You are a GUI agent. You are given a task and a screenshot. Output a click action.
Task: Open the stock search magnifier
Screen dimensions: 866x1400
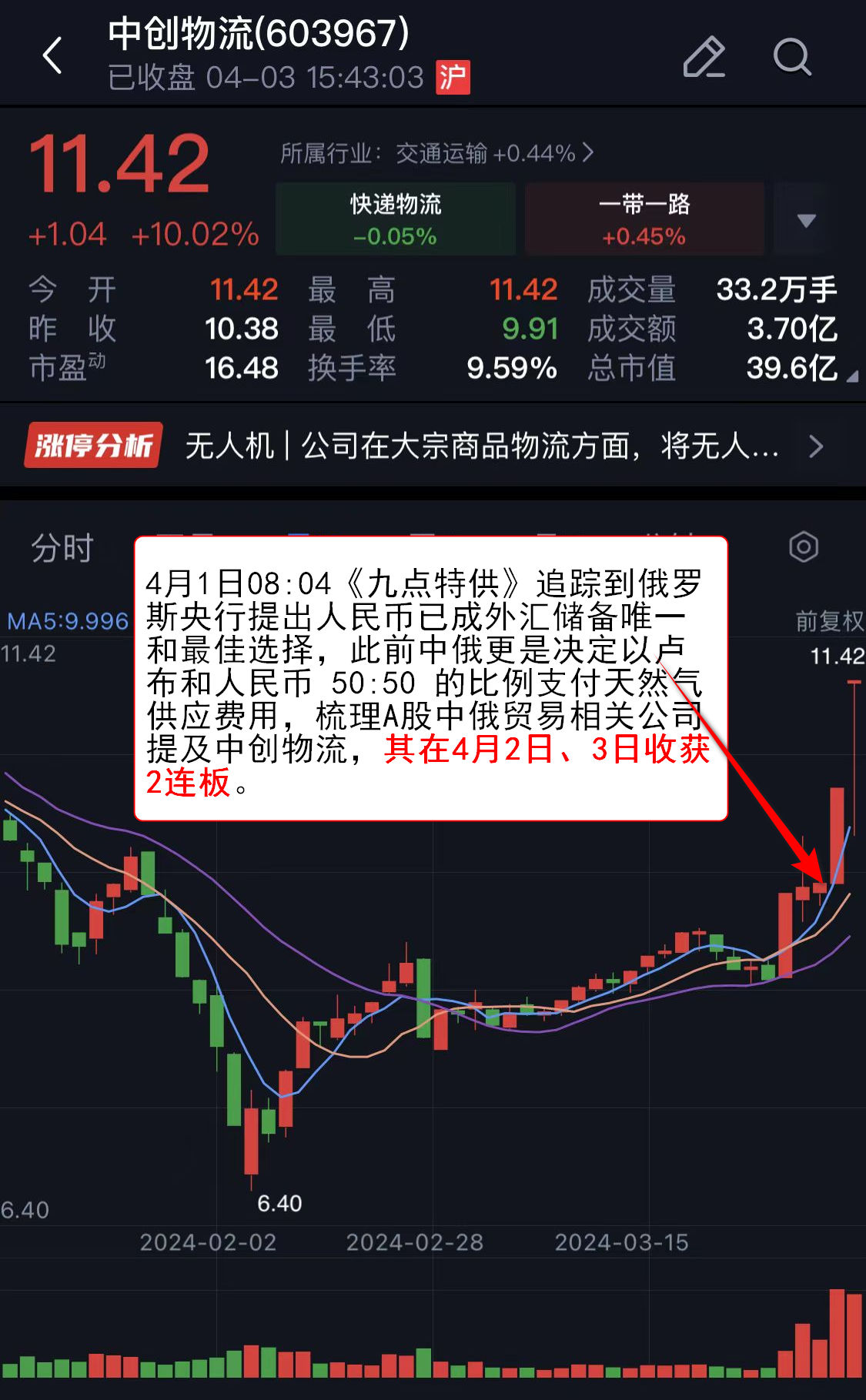tap(791, 57)
